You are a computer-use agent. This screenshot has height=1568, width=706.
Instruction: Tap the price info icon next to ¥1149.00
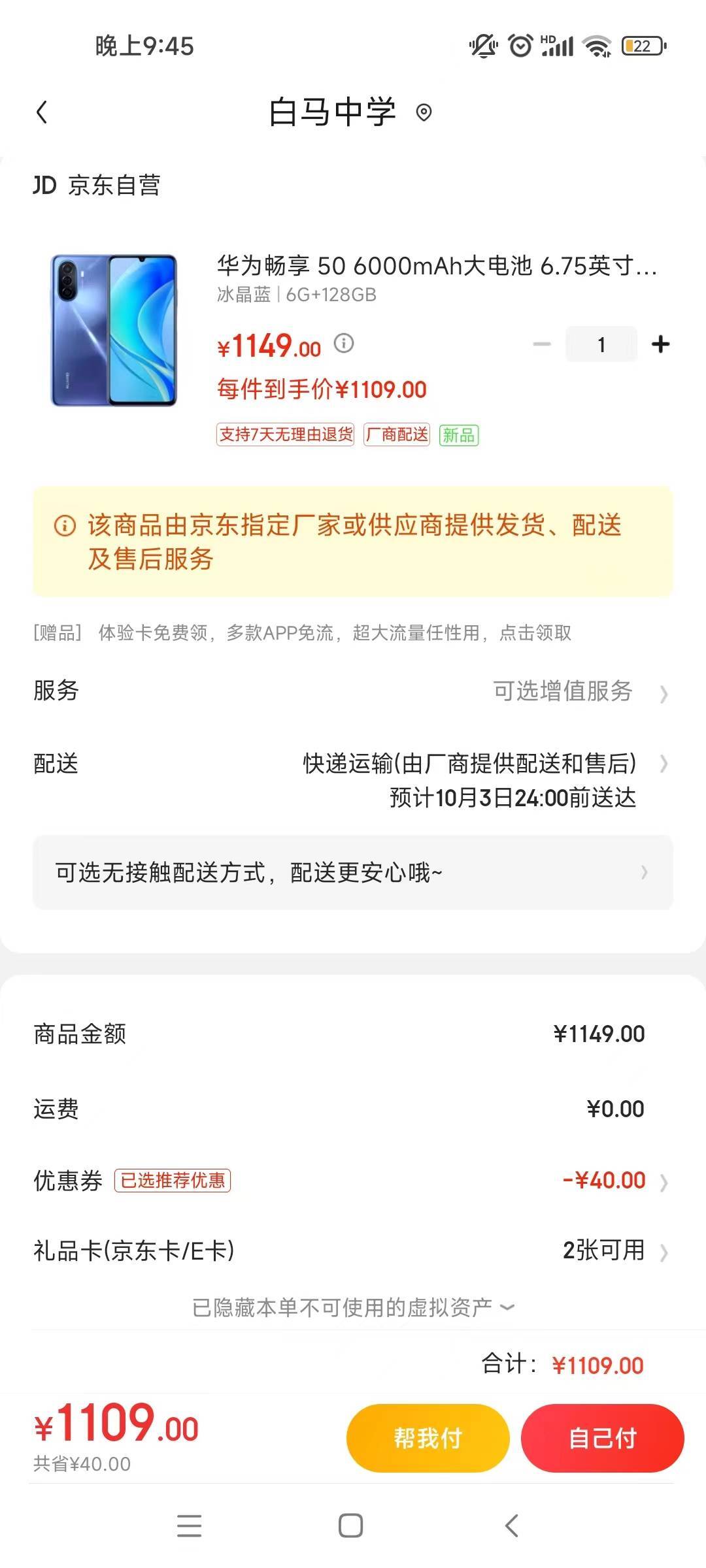coord(344,343)
